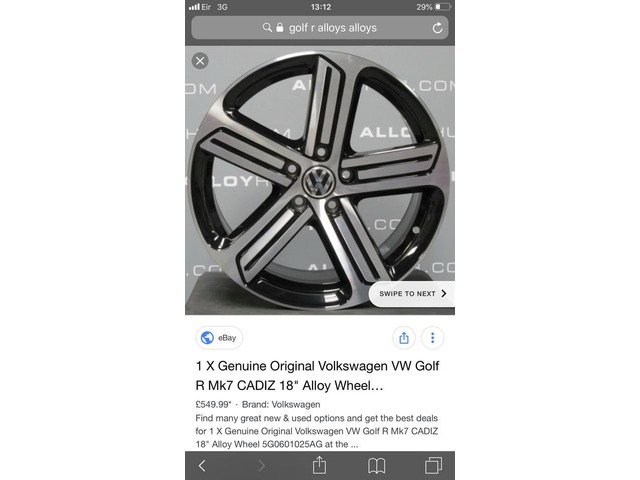Go back to previous page
The height and width of the screenshot is (480, 640).
202,465
